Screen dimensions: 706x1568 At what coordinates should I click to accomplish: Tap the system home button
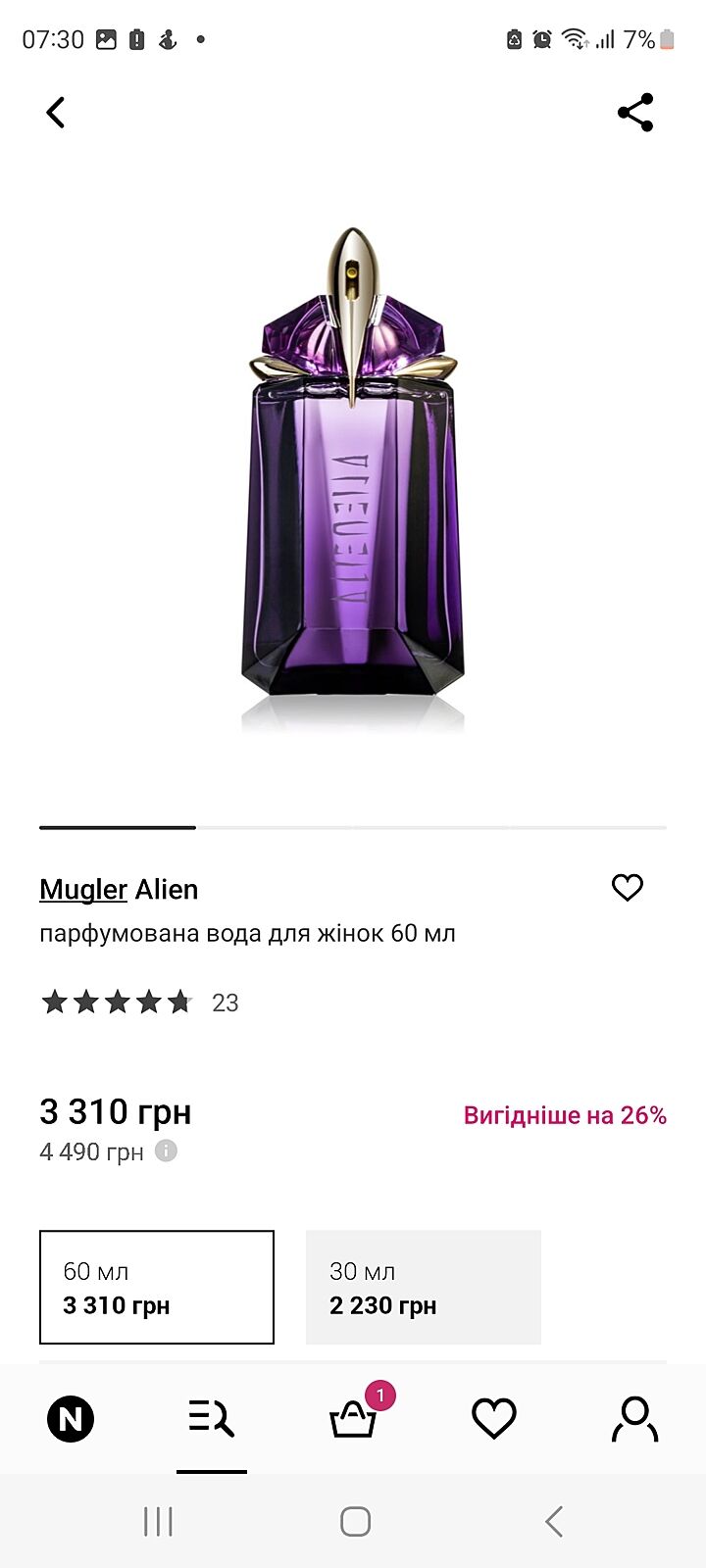tap(355, 1521)
